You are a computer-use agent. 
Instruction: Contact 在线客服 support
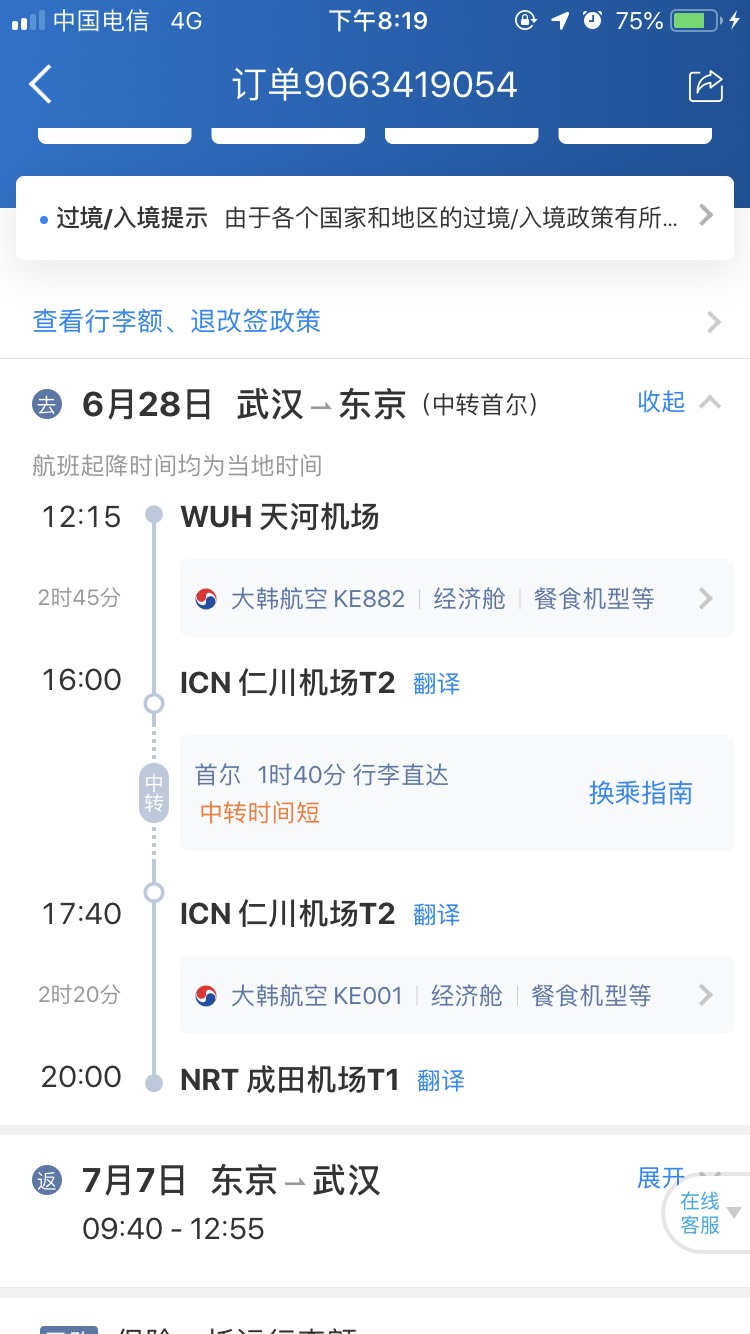click(x=702, y=1213)
